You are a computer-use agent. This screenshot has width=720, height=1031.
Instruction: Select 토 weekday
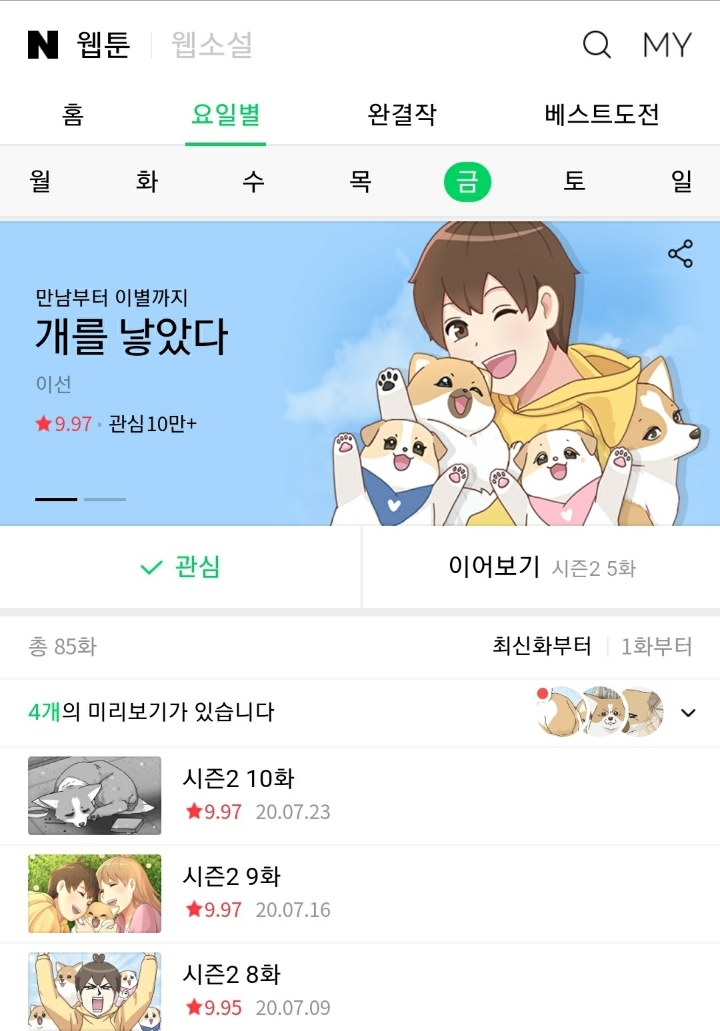coord(574,181)
